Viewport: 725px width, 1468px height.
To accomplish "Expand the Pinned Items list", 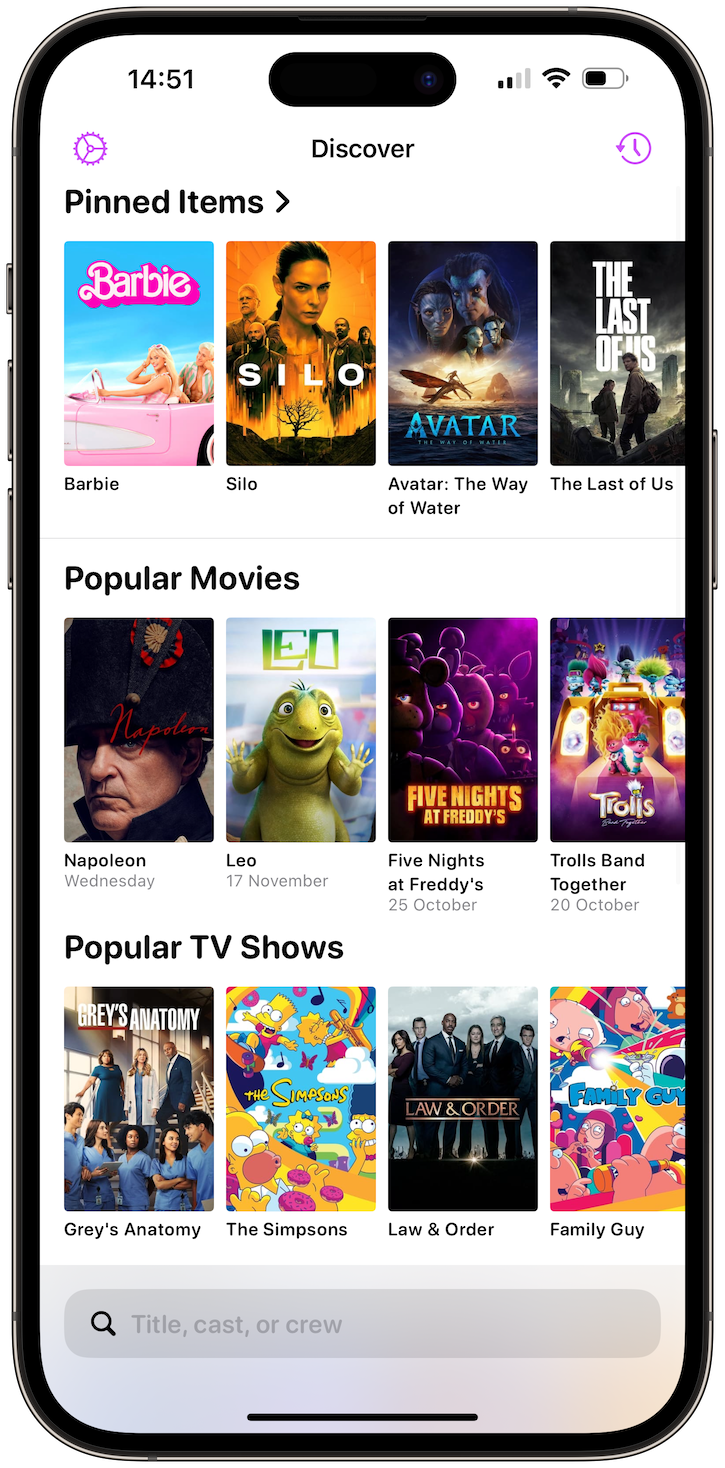I will pos(177,202).
